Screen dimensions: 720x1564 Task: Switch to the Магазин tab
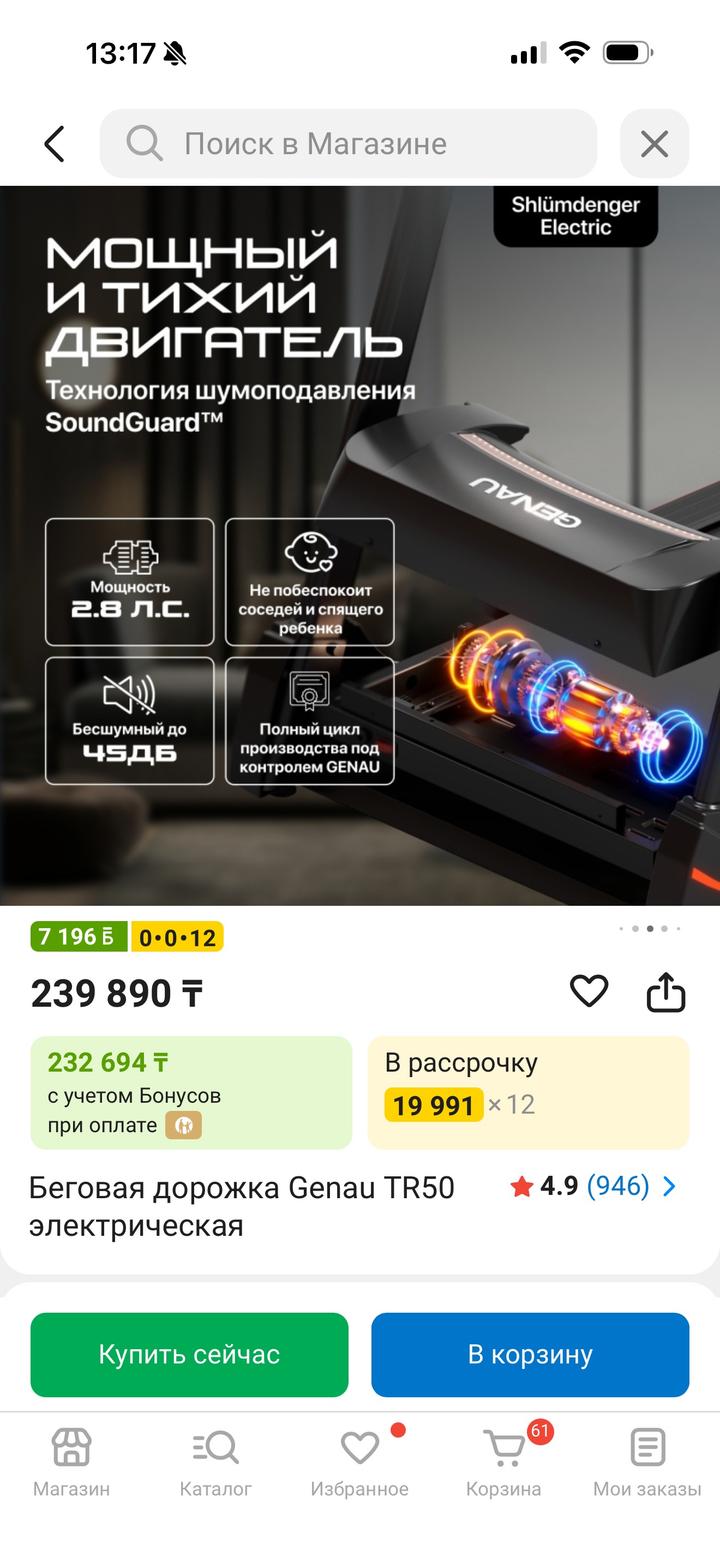pyautogui.click(x=71, y=1462)
